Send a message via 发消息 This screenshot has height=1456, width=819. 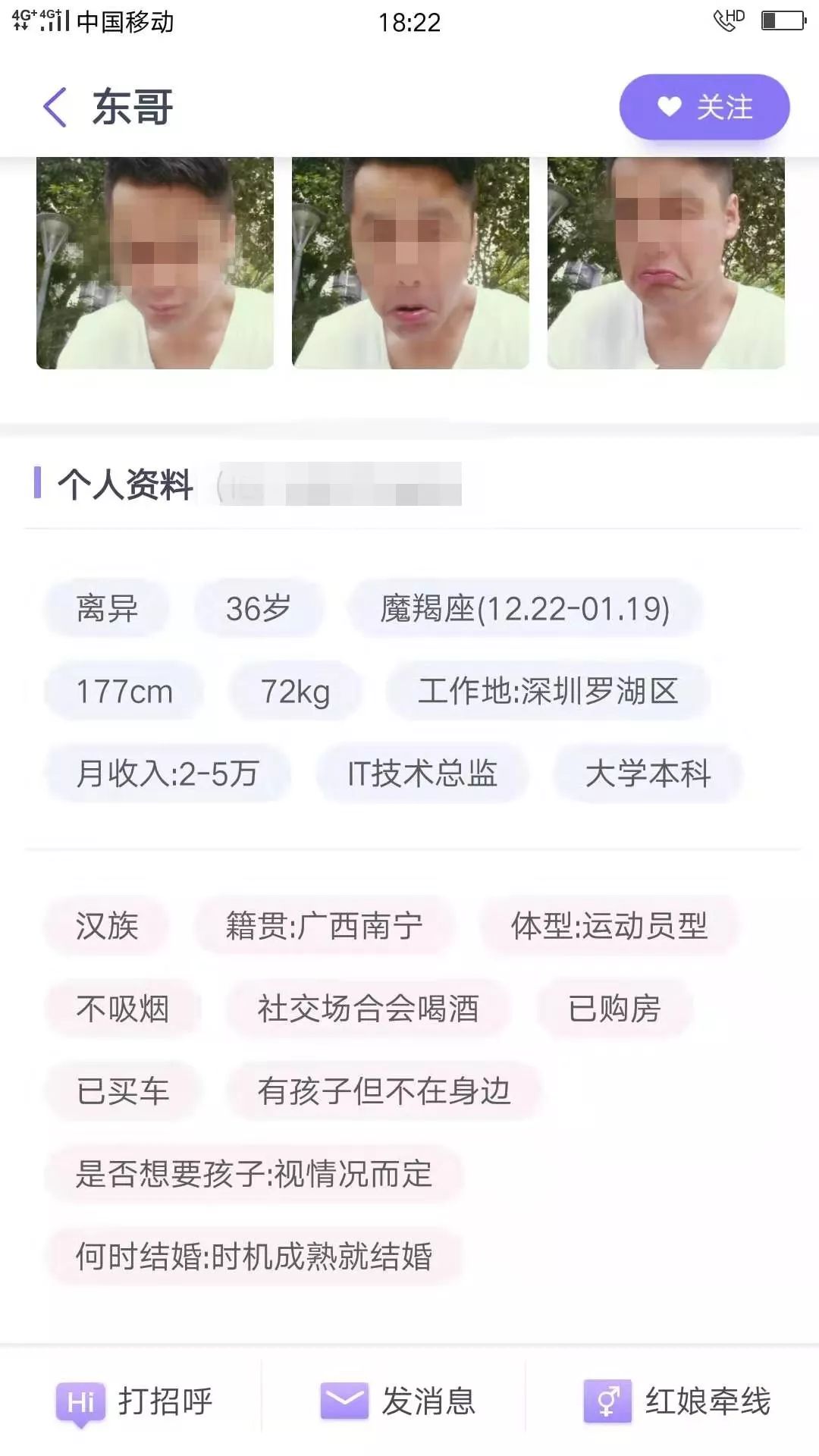(x=398, y=1401)
